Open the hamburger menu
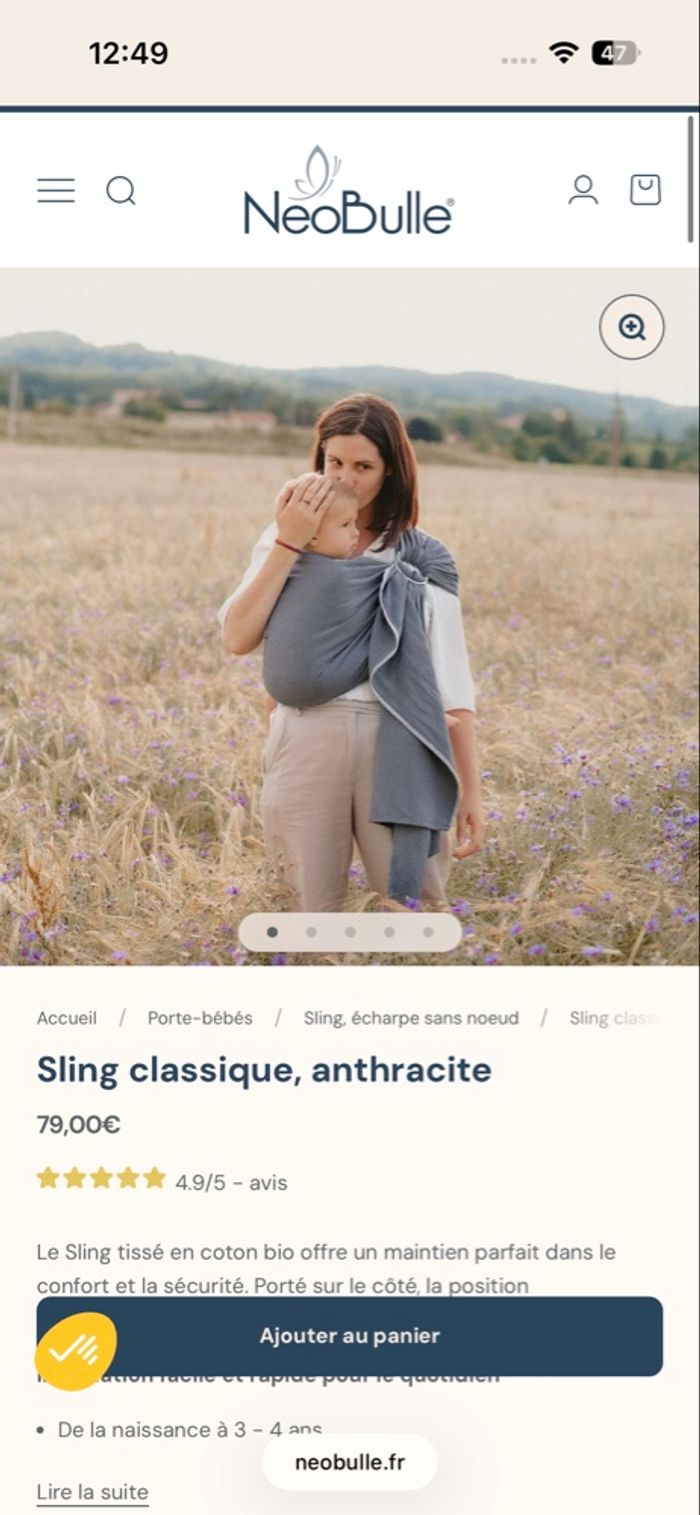 (x=56, y=190)
